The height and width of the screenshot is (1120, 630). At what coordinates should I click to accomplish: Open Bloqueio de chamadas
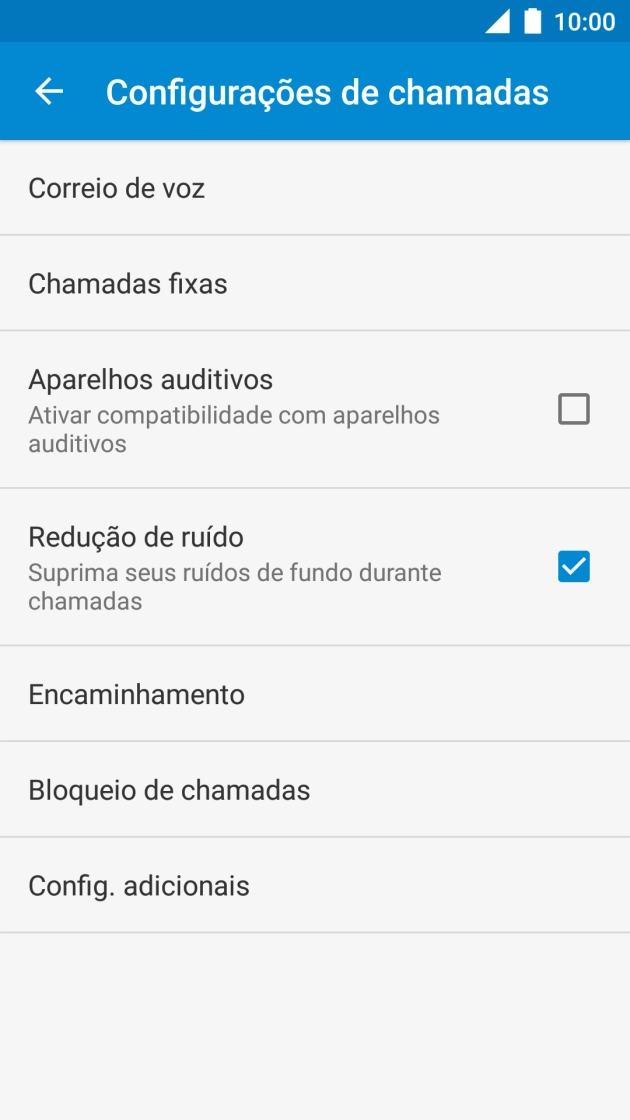click(315, 790)
